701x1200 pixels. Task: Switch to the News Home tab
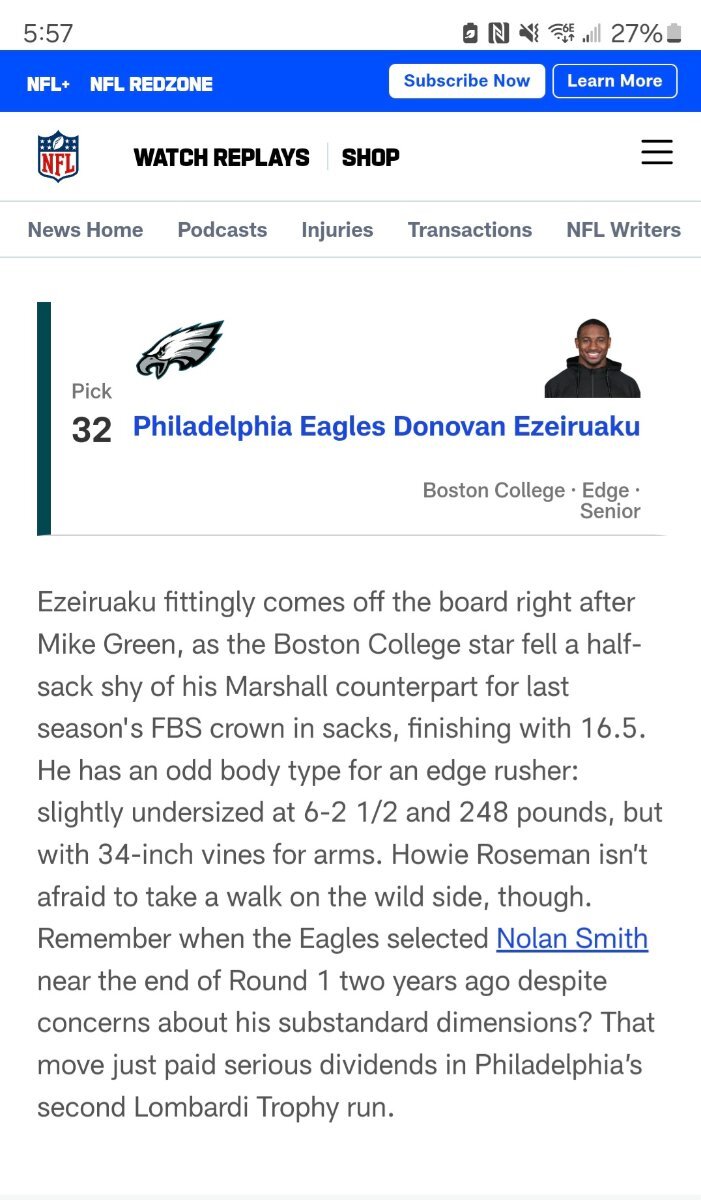coord(85,230)
